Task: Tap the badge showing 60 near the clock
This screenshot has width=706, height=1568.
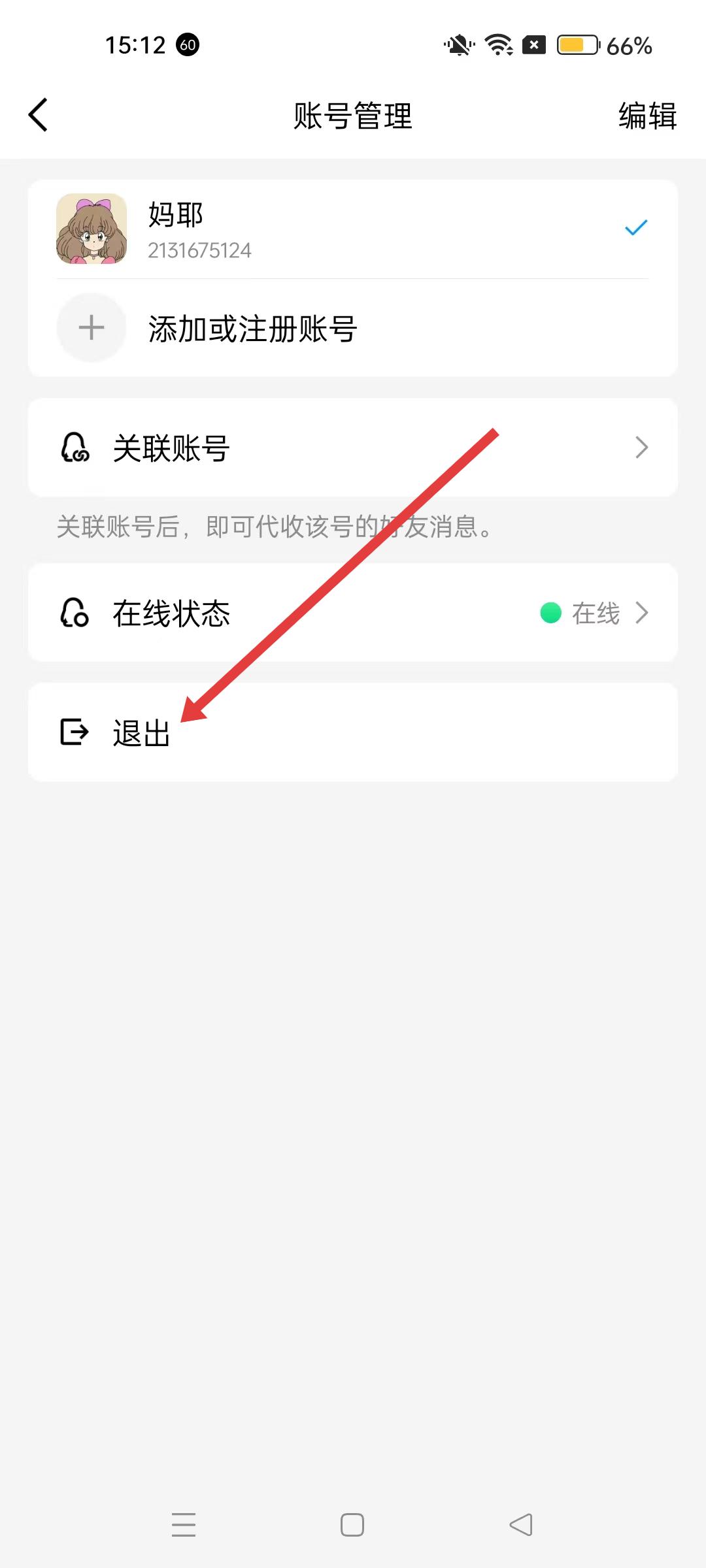Action: [186, 46]
